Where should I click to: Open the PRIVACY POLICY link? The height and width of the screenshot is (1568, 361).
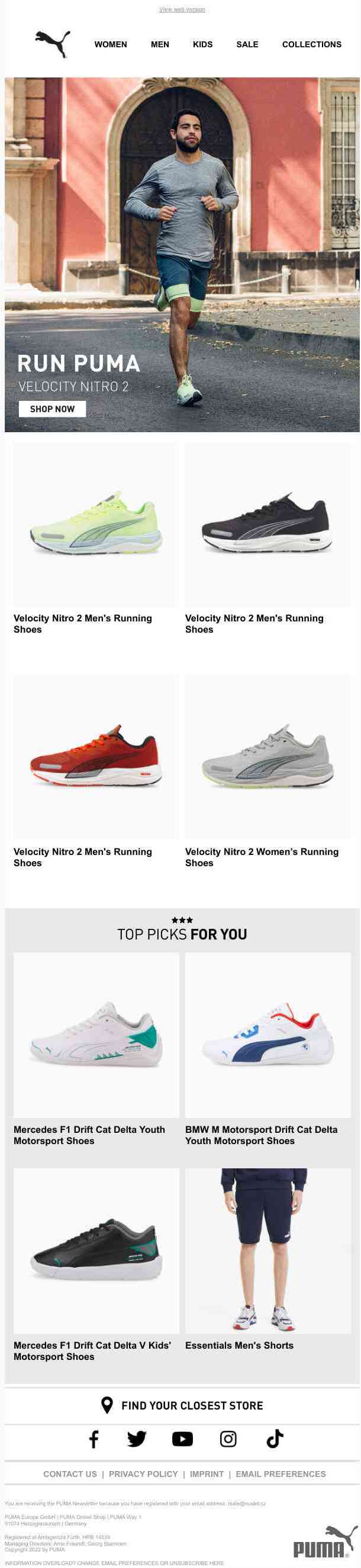(143, 1473)
